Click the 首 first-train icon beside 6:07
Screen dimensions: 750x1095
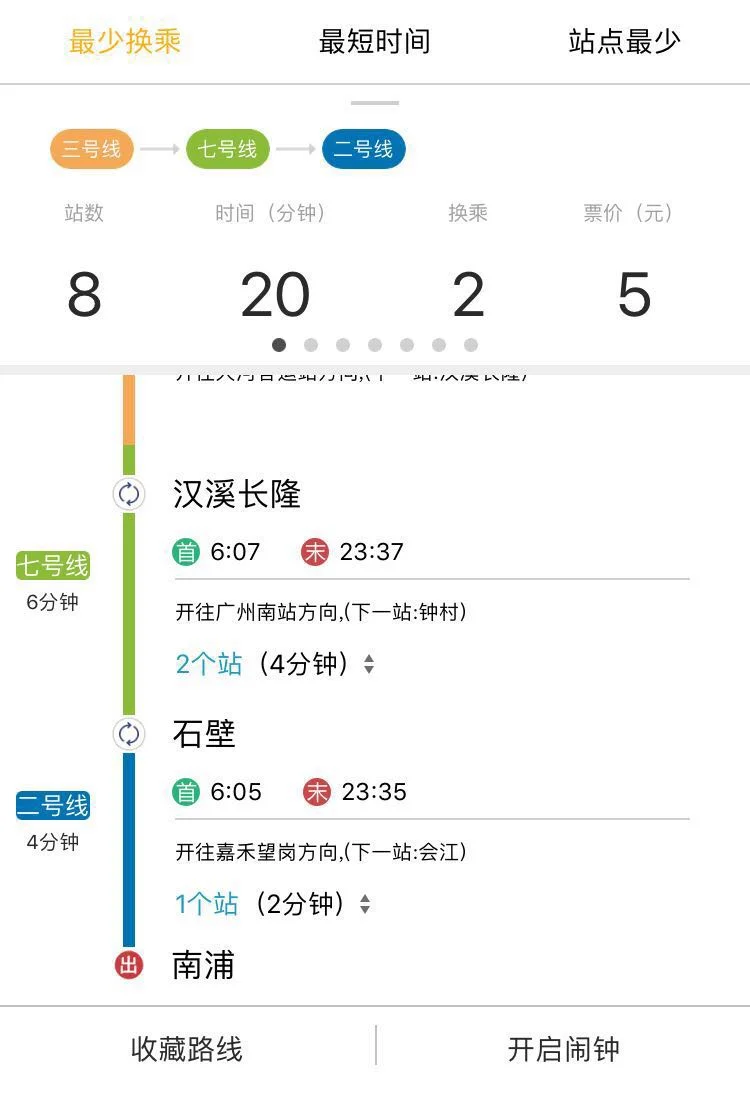point(185,551)
